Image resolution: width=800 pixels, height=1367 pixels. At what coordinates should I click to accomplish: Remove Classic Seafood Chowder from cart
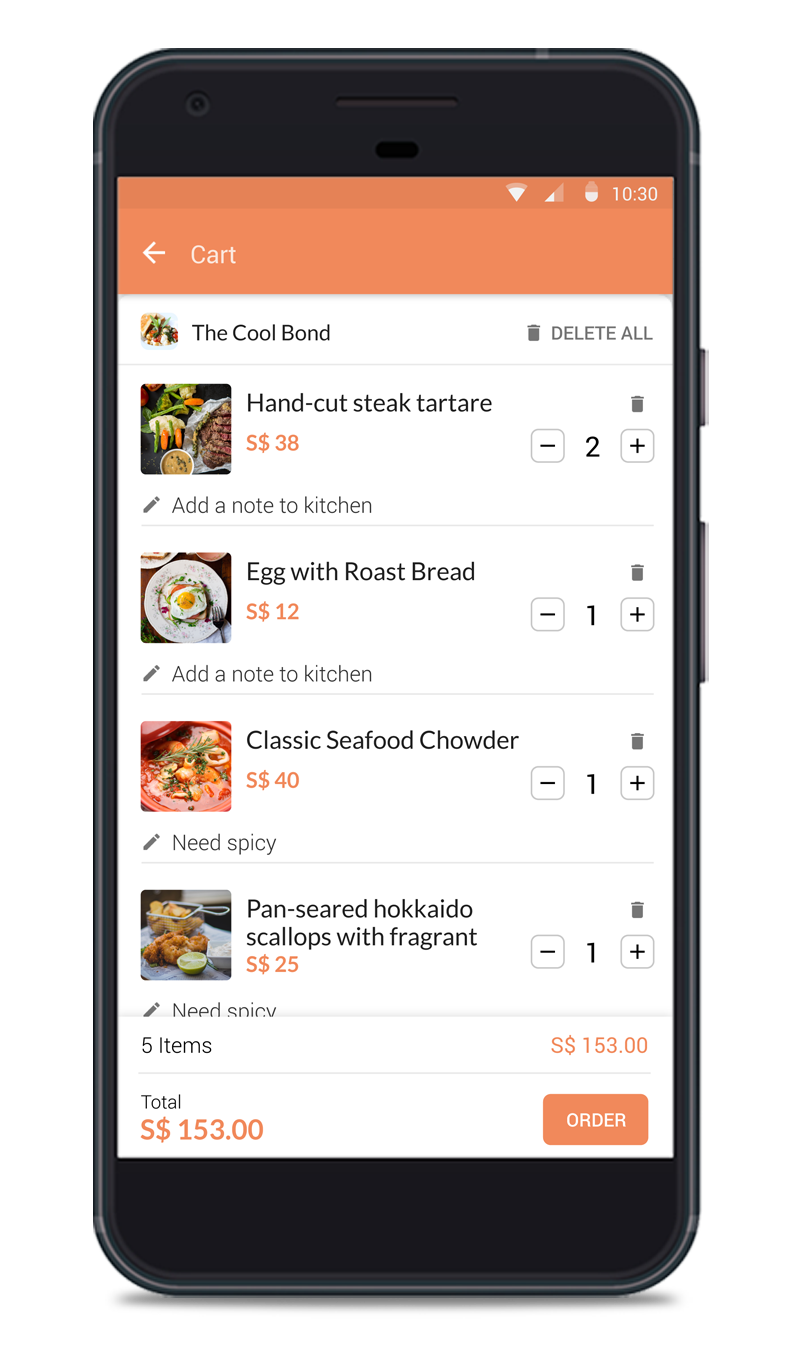637,741
